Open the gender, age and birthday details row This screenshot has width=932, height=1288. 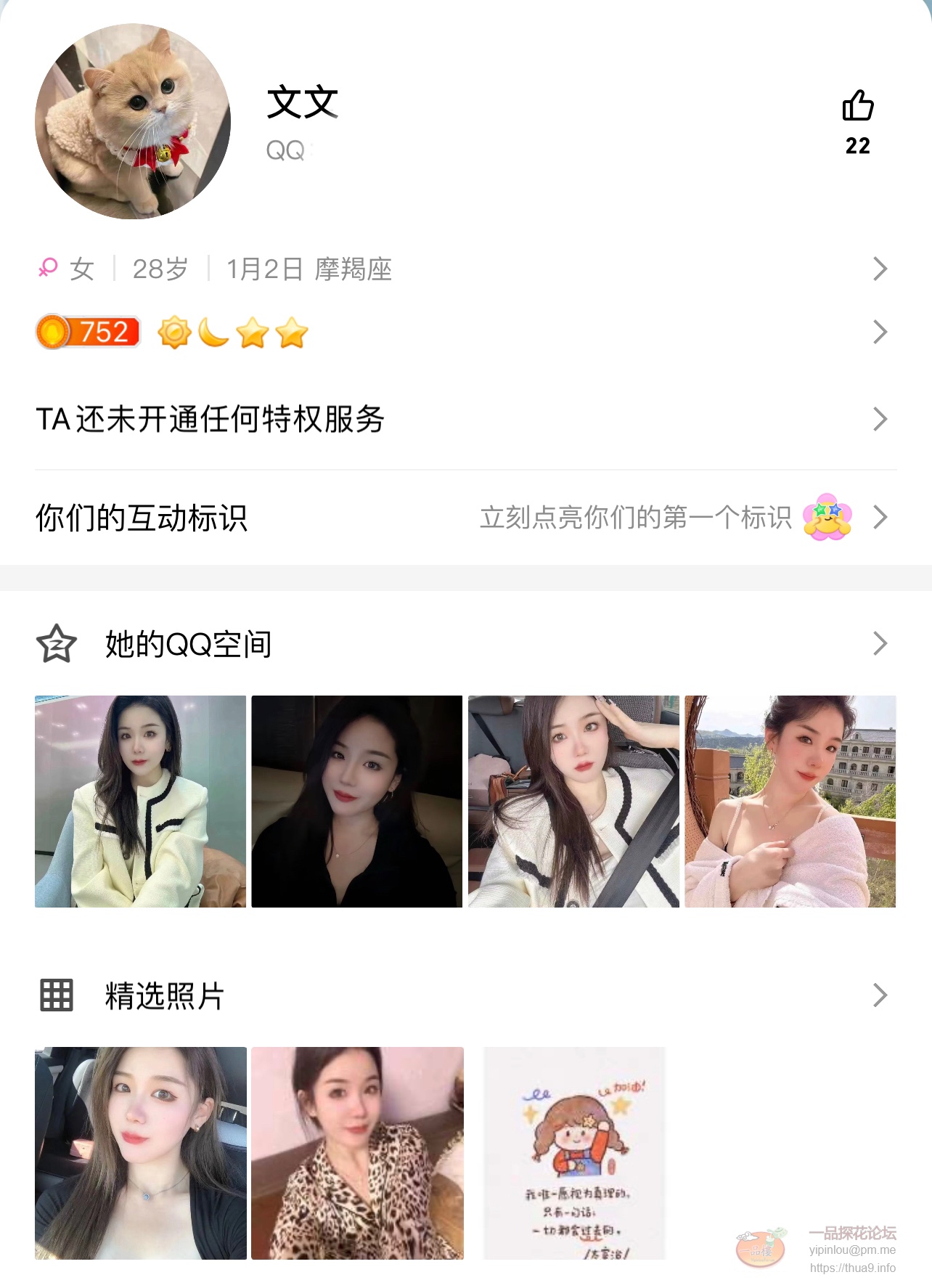(x=465, y=269)
